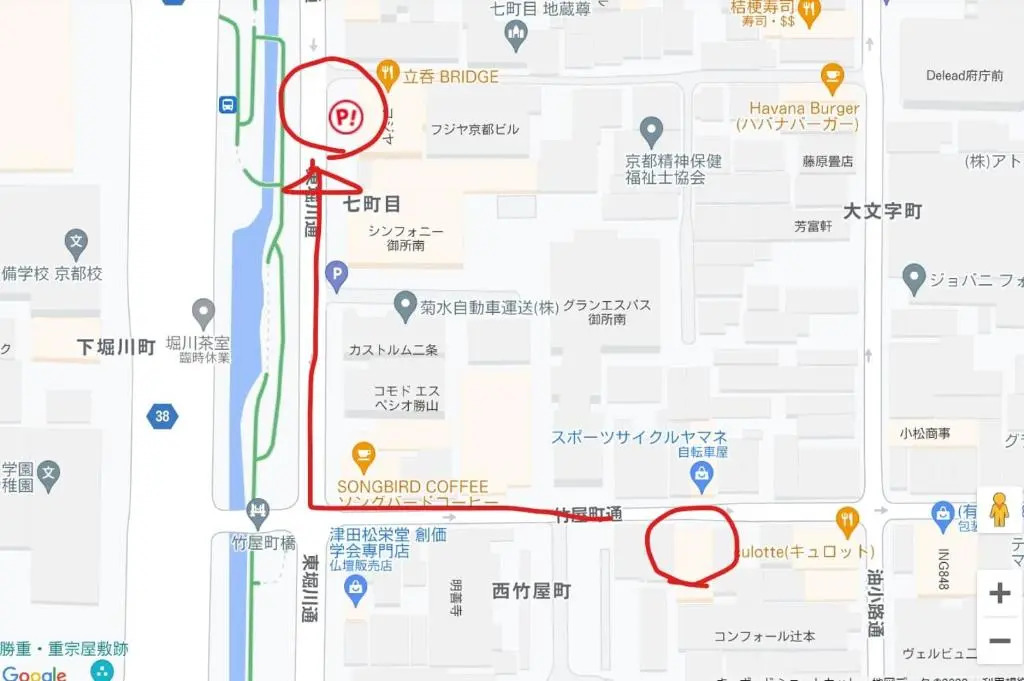Screen dimensions: 1024x681
Task: Tap the ジョバニ location pin
Action: (x=913, y=278)
